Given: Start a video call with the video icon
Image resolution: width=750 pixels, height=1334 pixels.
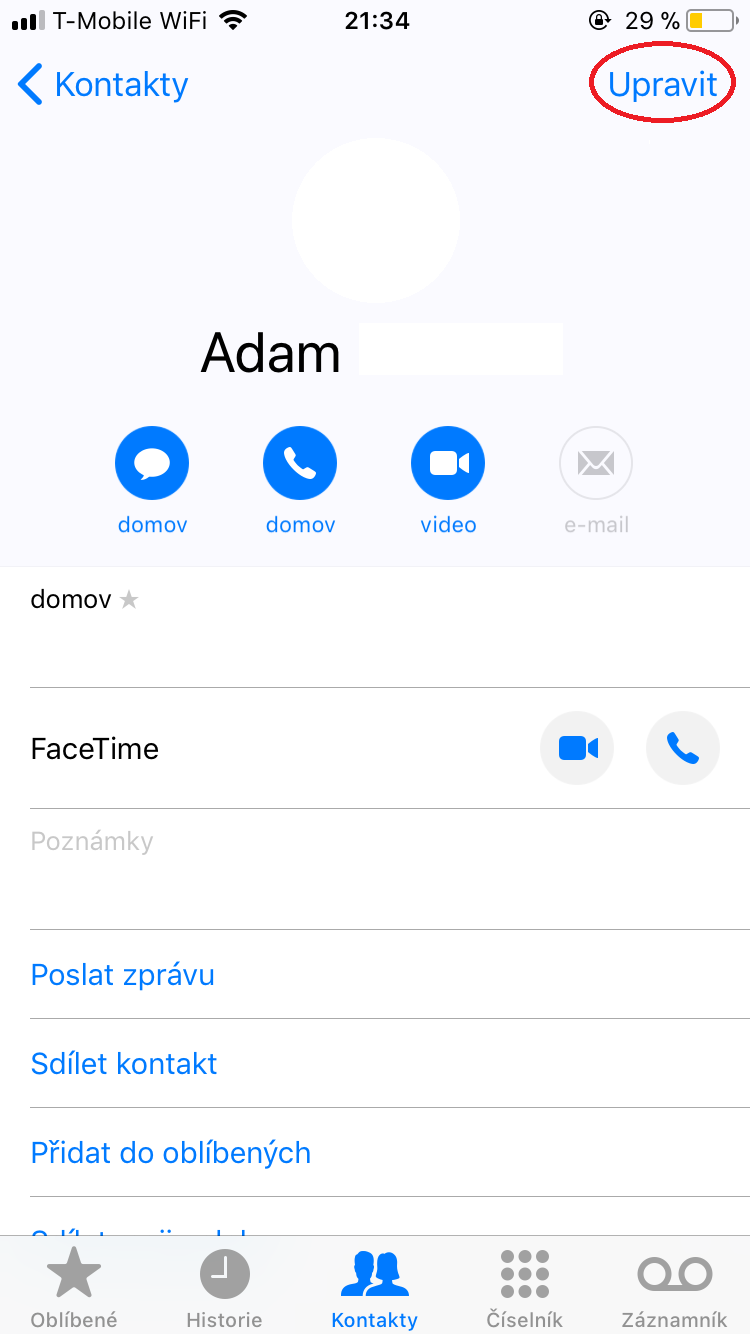Looking at the screenshot, I should click(448, 464).
